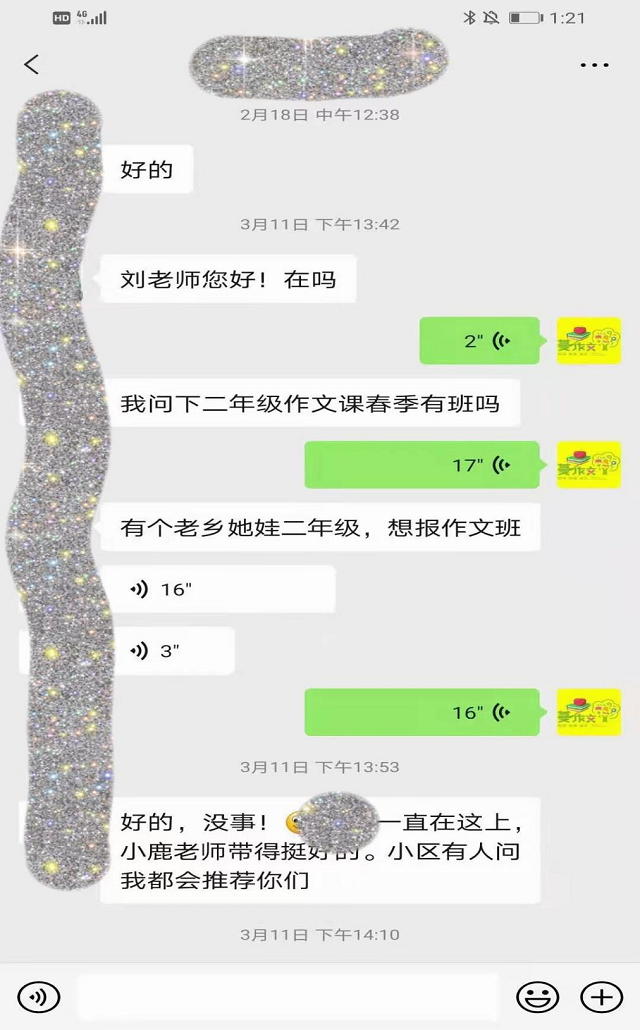Play the sent 17-second voice message
This screenshot has width=640, height=1030.
click(x=422, y=465)
